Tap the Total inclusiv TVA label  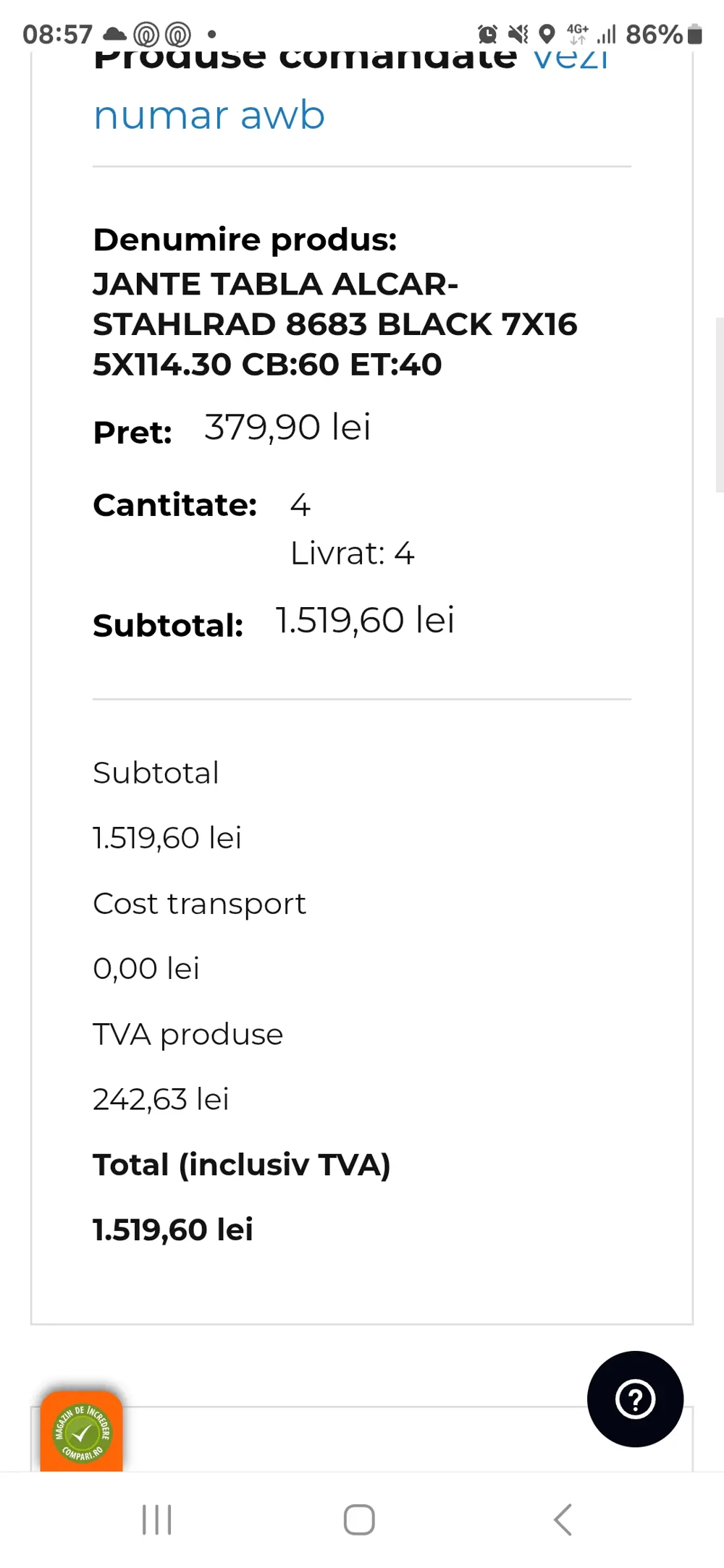point(241,1164)
